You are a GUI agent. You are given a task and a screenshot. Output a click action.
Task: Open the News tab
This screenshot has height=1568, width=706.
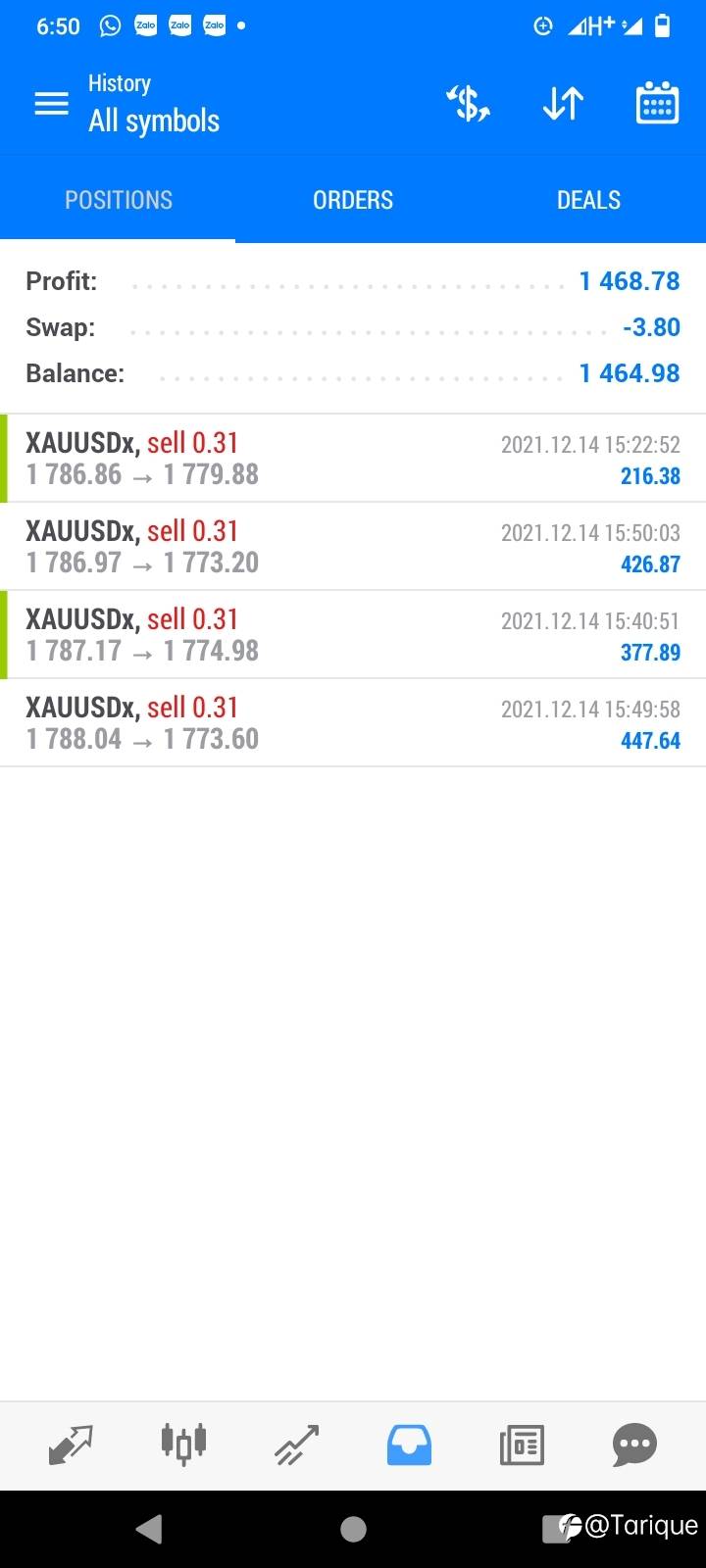(522, 1445)
